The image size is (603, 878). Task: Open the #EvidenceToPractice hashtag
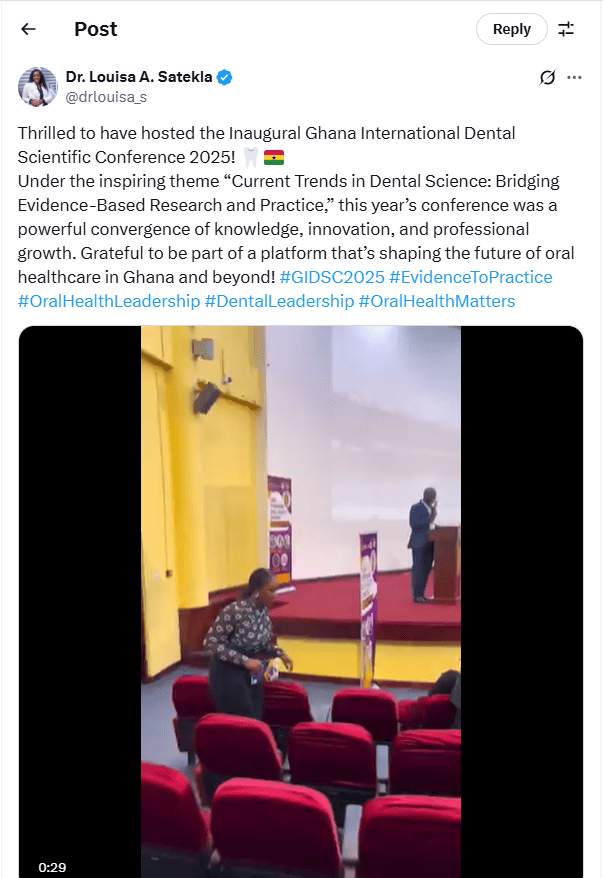[470, 277]
